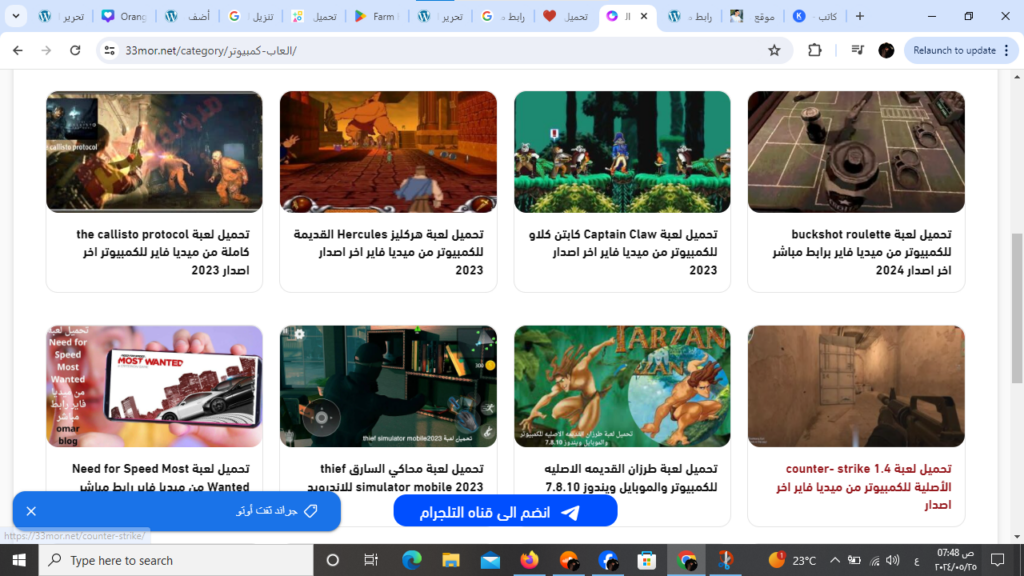Open the Tarzan game card
This screenshot has width=1024, height=576.
[622, 386]
